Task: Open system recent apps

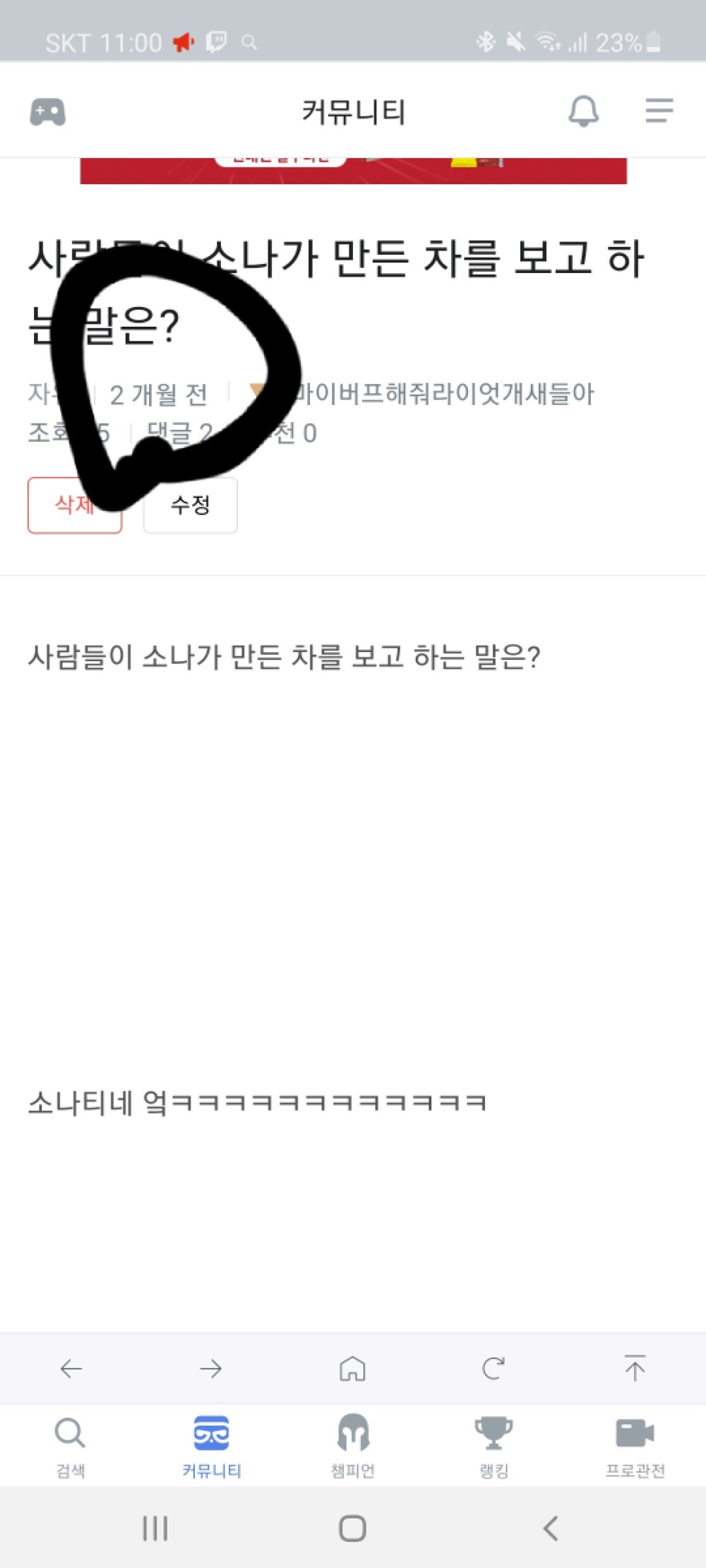Action: [155, 1528]
